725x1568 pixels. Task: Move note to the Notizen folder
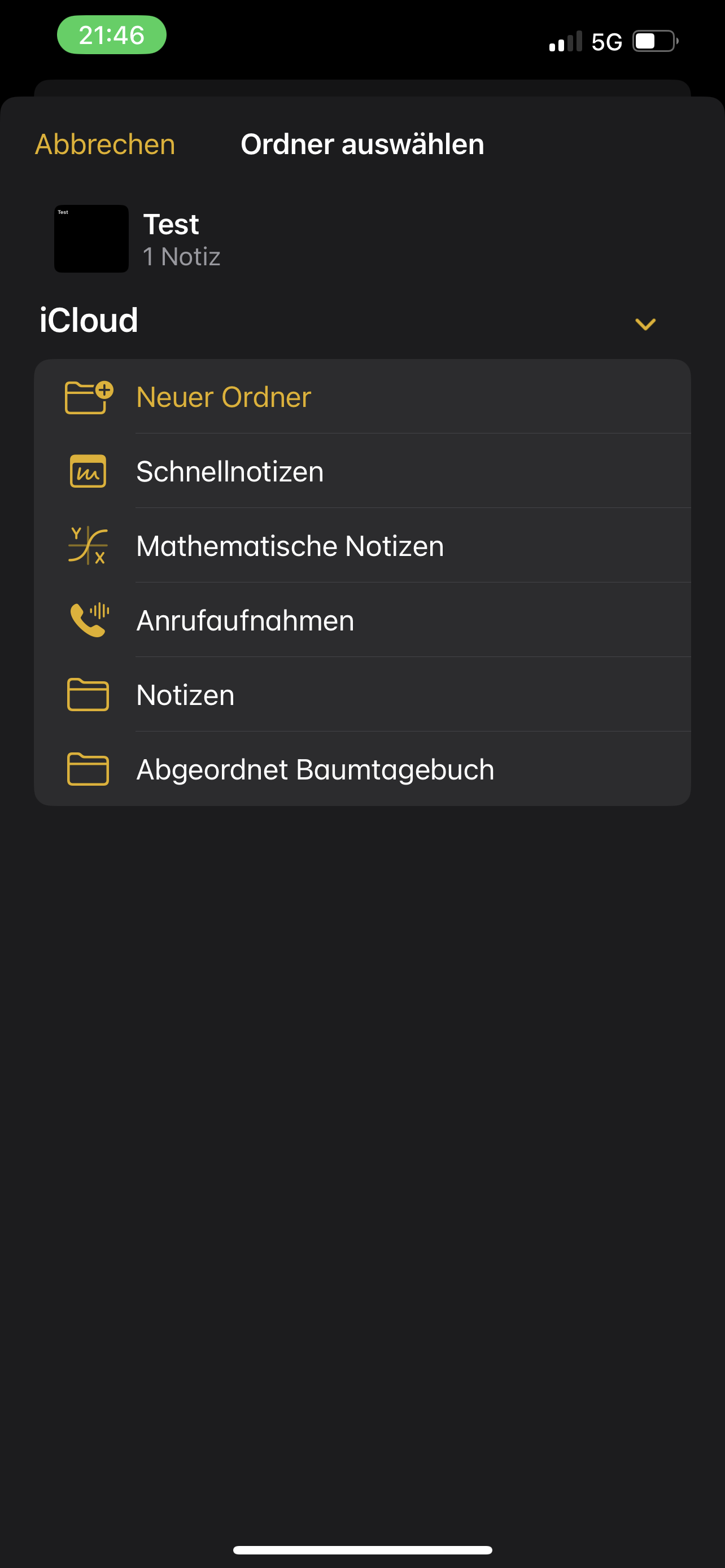click(185, 694)
